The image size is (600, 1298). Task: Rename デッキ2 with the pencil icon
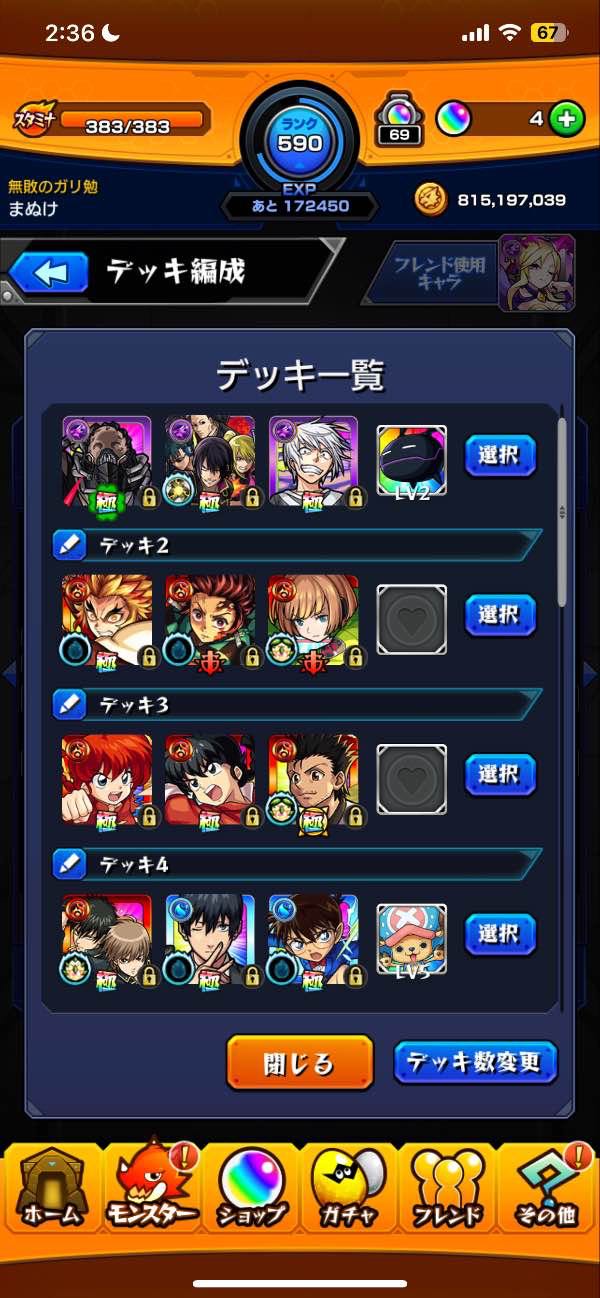[x=68, y=545]
